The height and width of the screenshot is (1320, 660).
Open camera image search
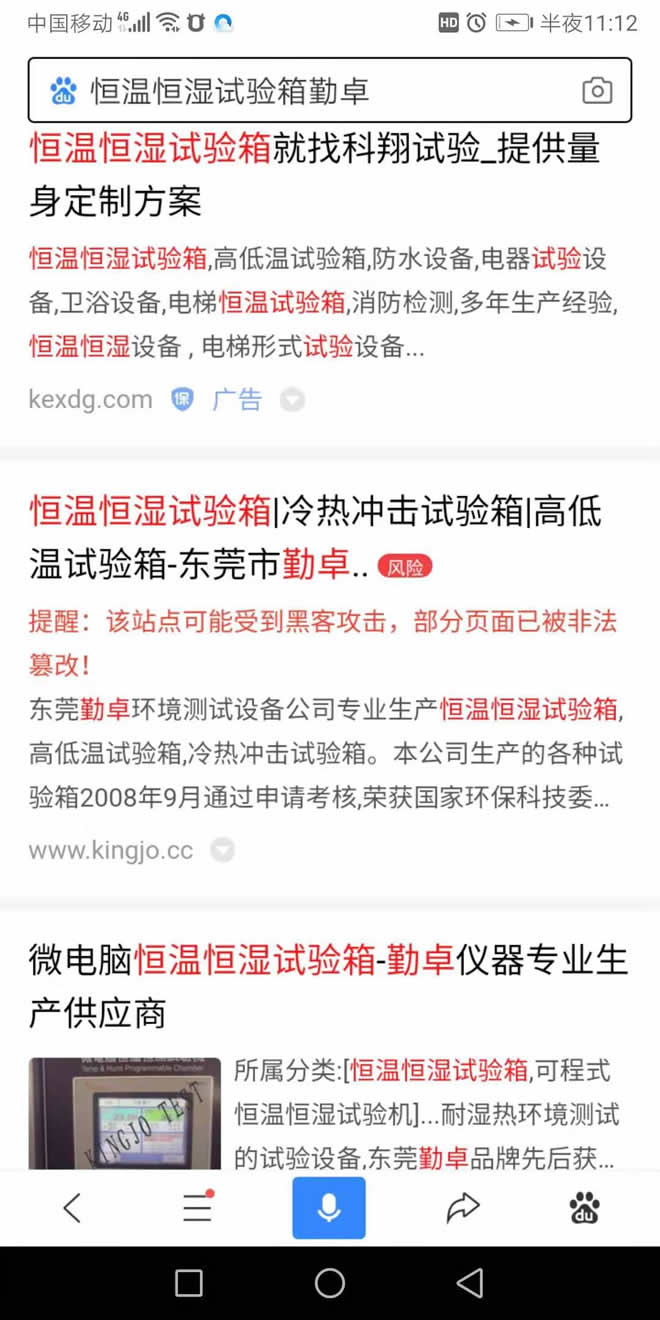597,91
